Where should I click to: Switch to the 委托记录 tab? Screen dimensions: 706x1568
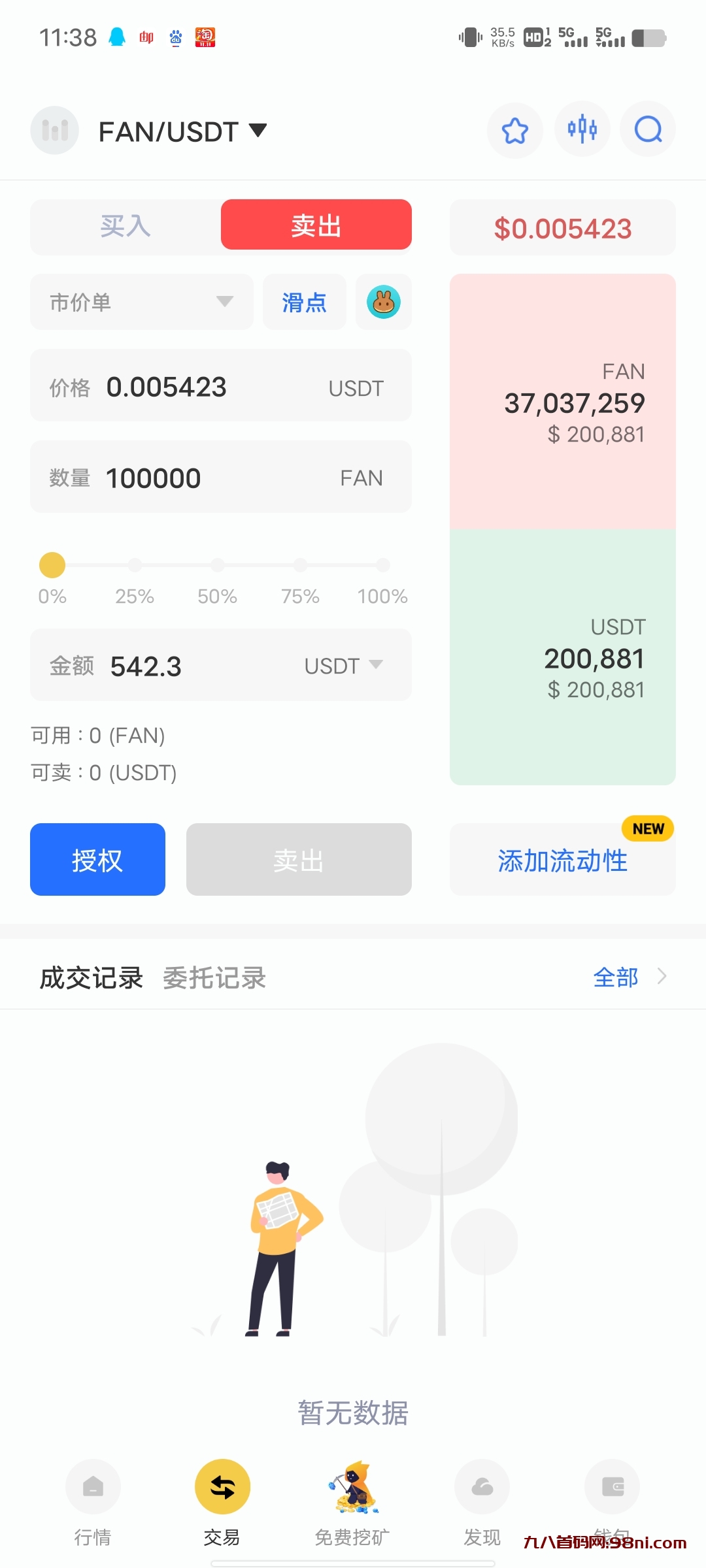tap(214, 978)
